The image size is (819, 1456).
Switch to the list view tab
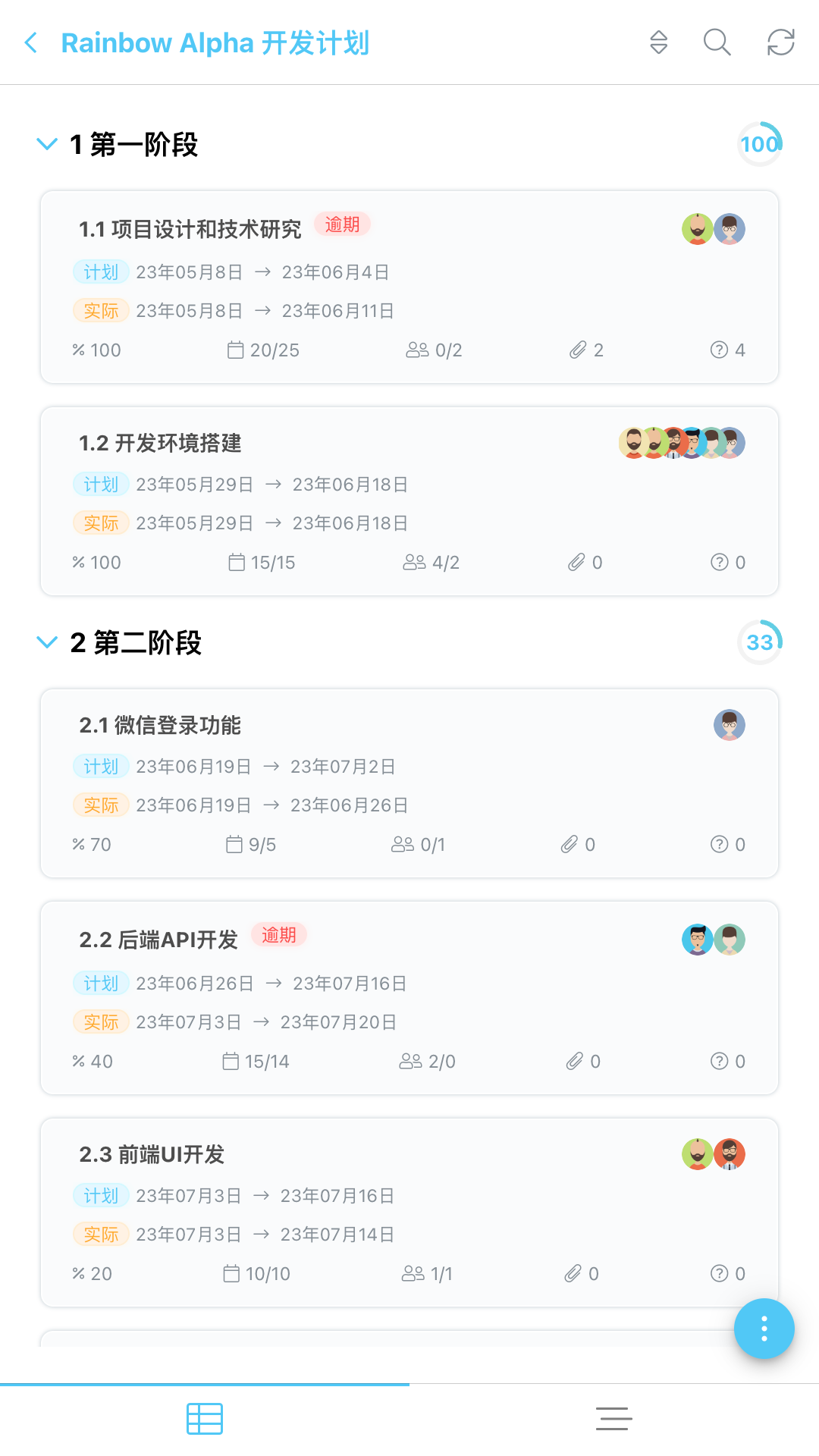[x=613, y=1418]
